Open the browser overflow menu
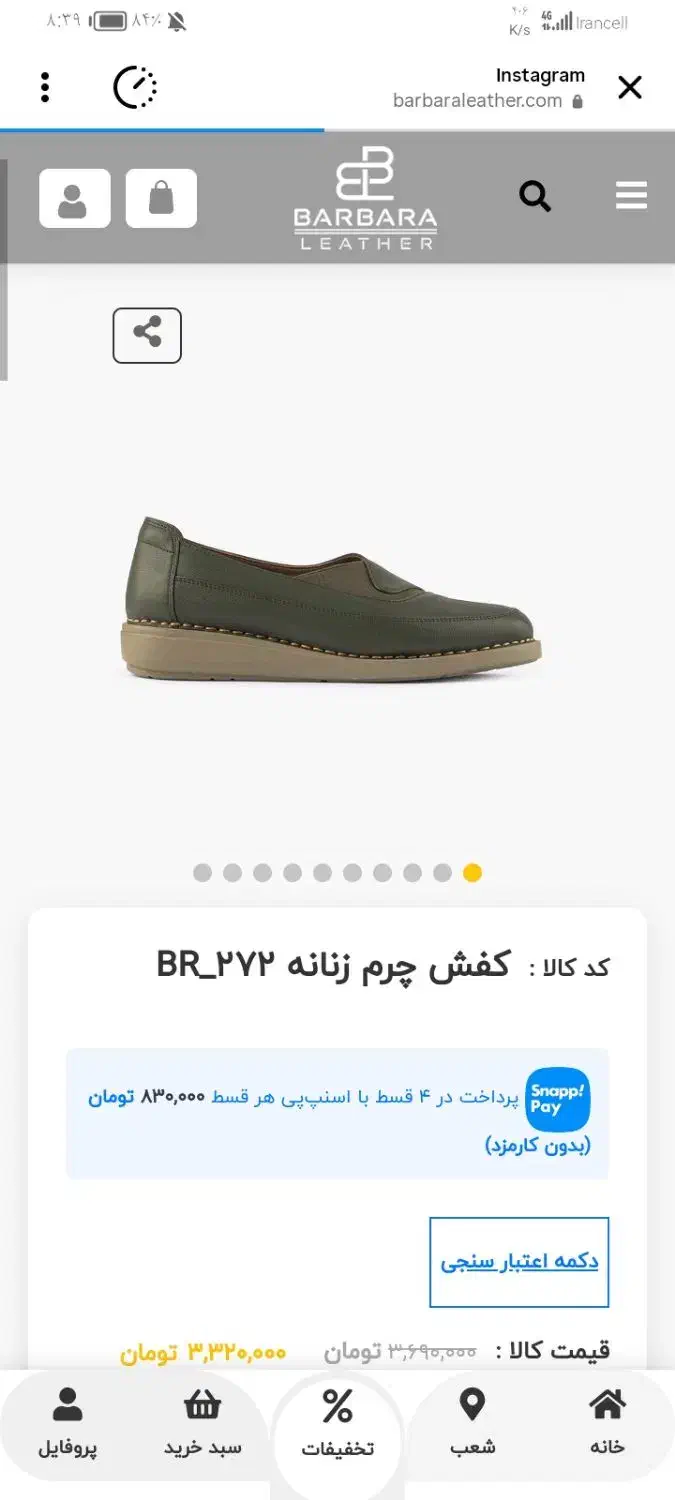 coord(45,88)
